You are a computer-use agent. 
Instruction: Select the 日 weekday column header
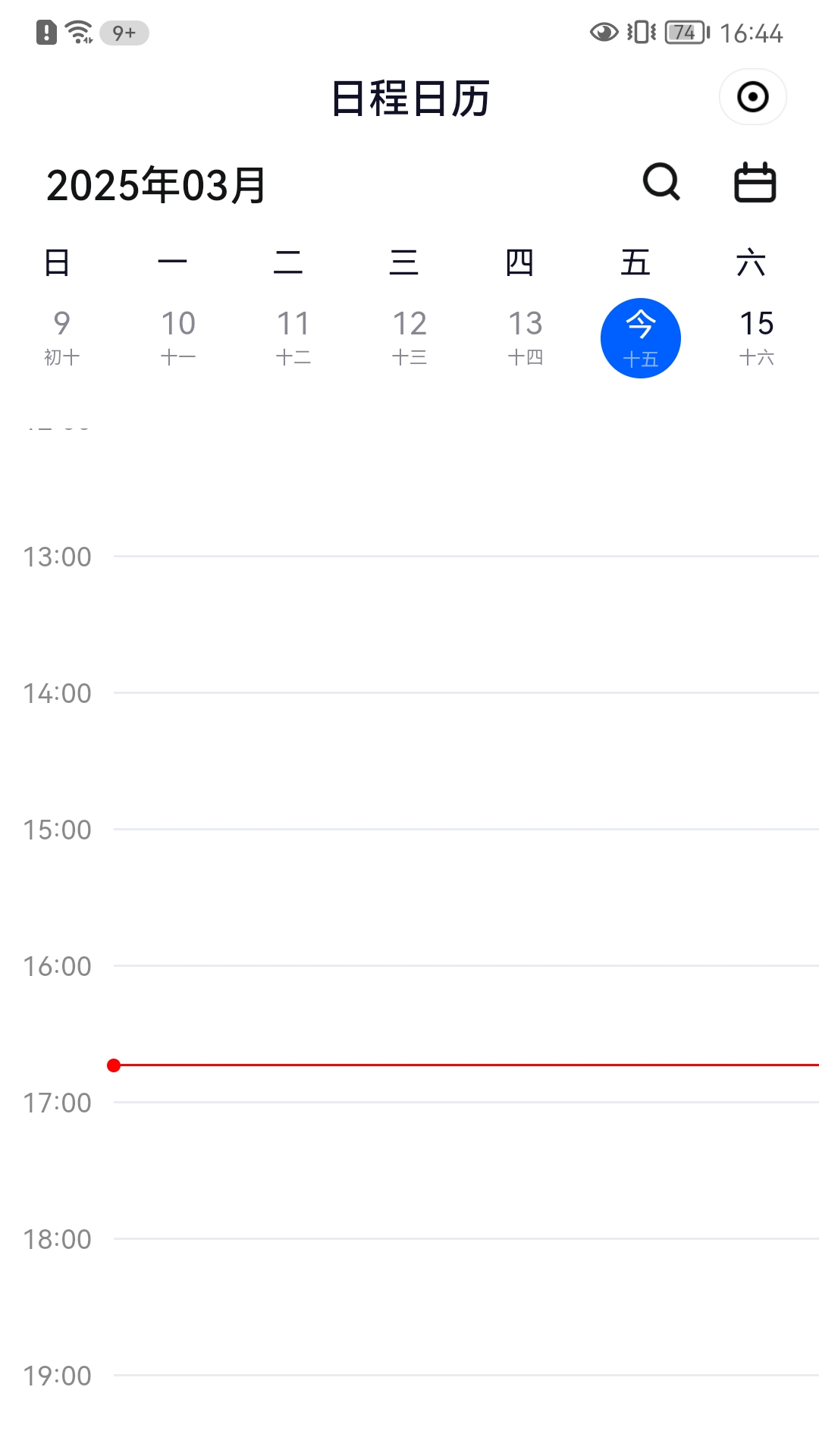pyautogui.click(x=57, y=262)
